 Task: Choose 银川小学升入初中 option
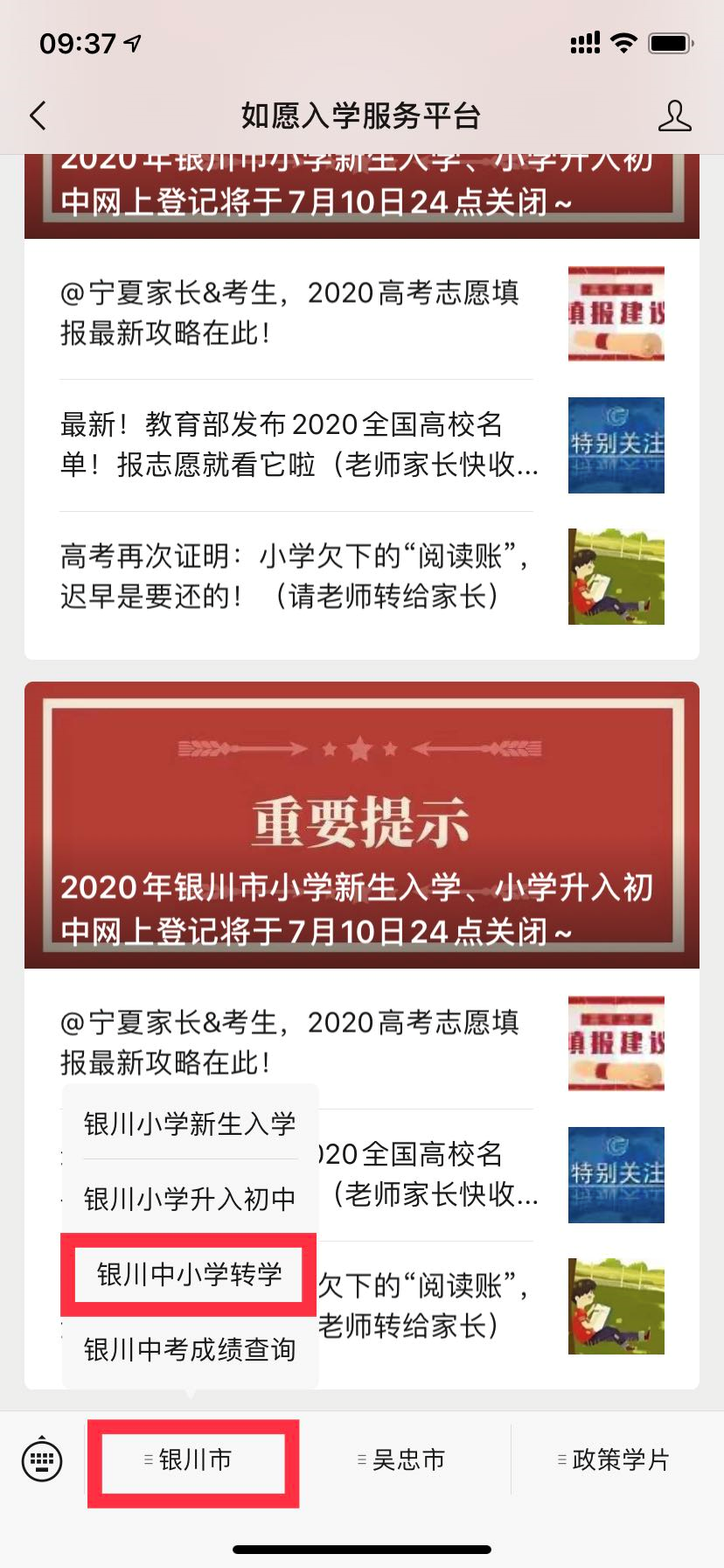[x=190, y=1199]
